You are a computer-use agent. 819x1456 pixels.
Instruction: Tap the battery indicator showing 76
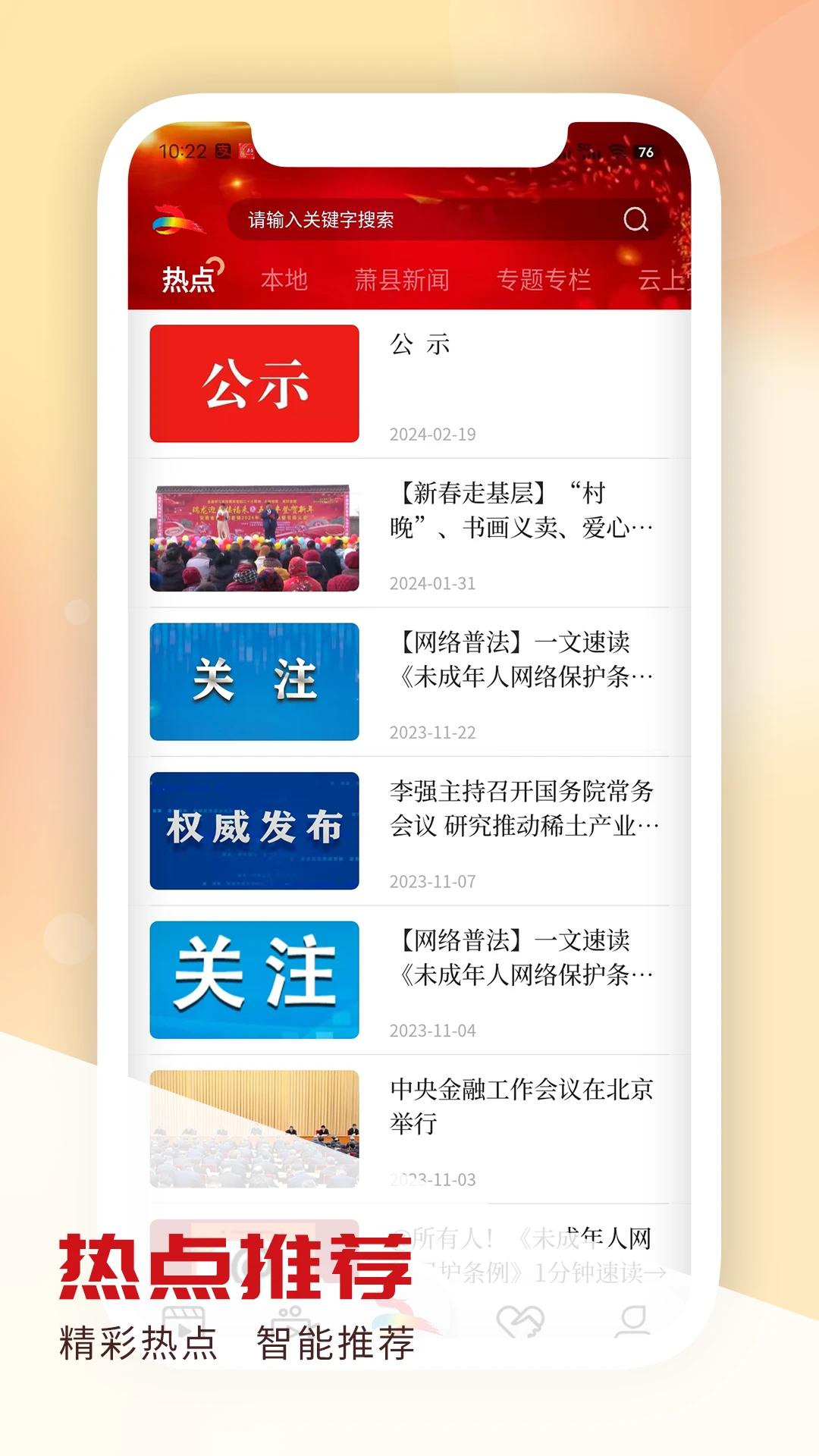[647, 152]
